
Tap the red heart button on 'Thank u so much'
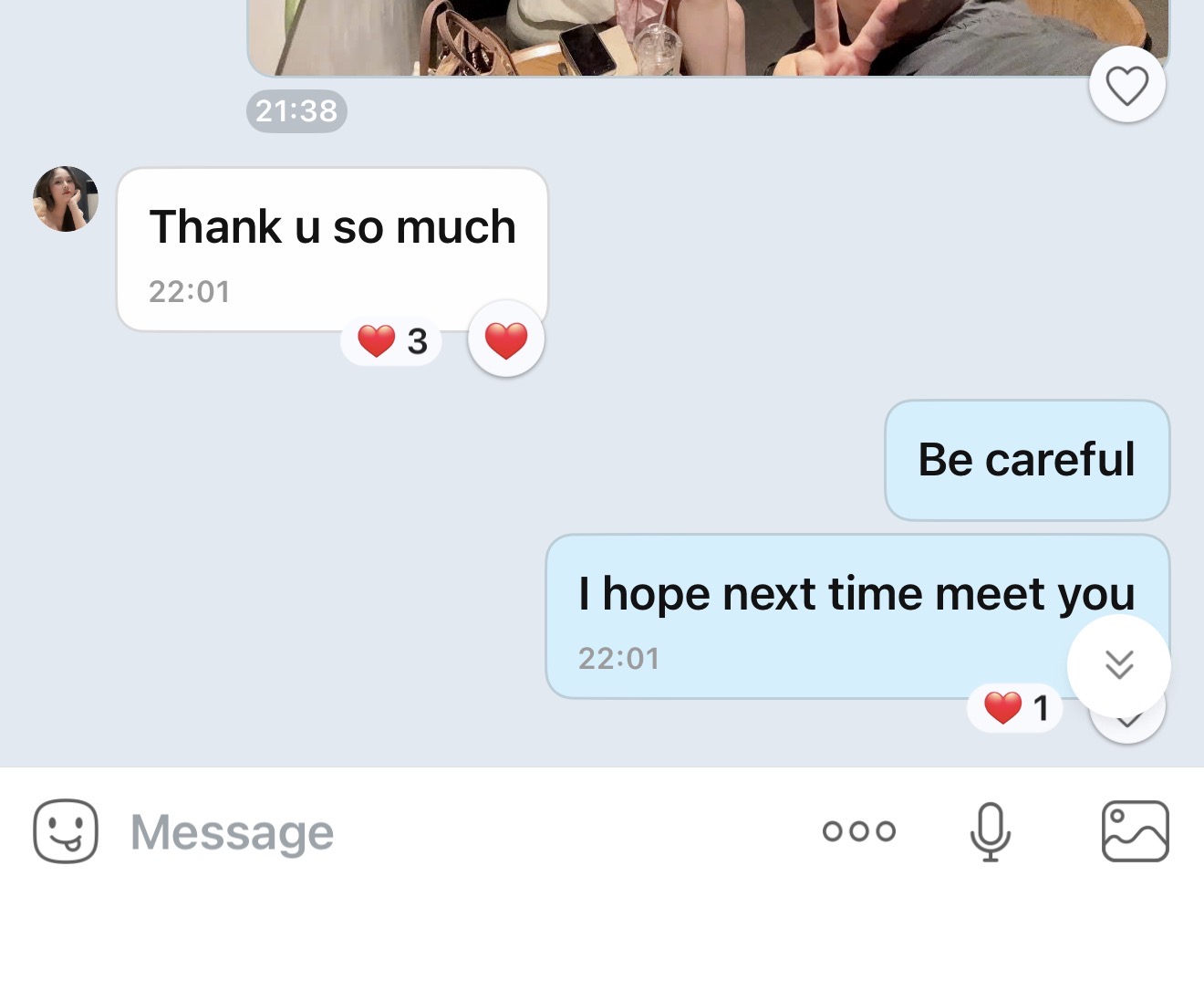(x=506, y=339)
